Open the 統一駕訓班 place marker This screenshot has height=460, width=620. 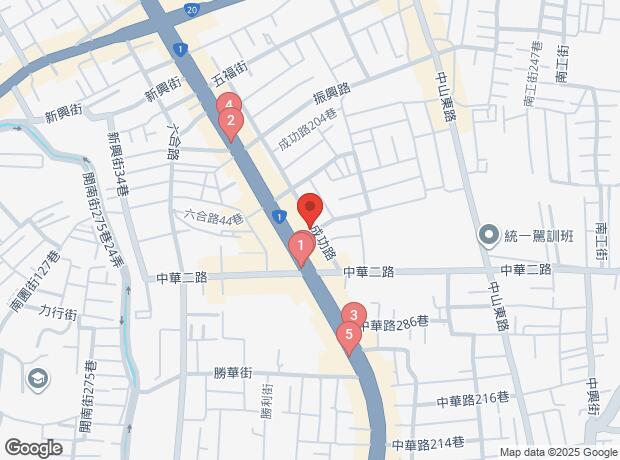(488, 236)
